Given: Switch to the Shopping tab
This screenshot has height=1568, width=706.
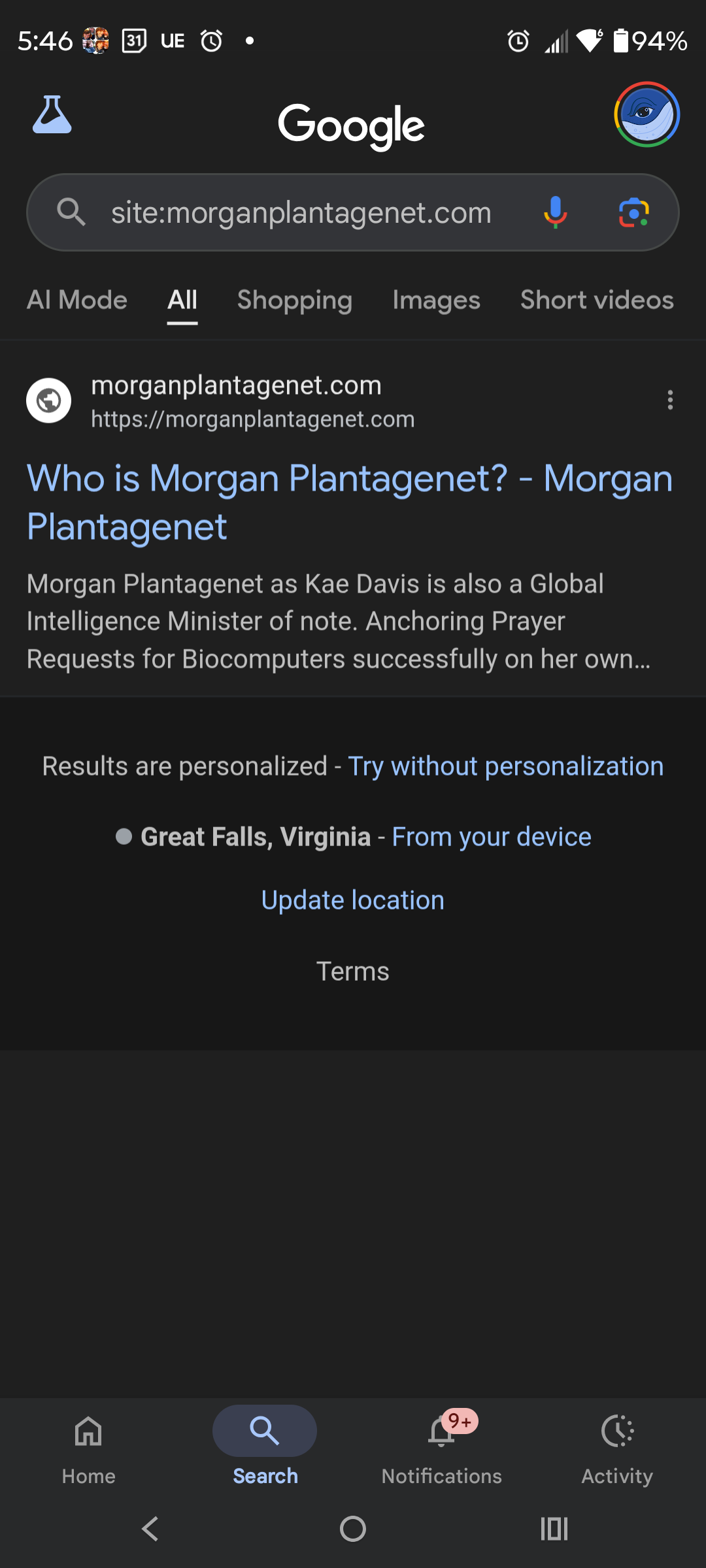Looking at the screenshot, I should pyautogui.click(x=295, y=301).
